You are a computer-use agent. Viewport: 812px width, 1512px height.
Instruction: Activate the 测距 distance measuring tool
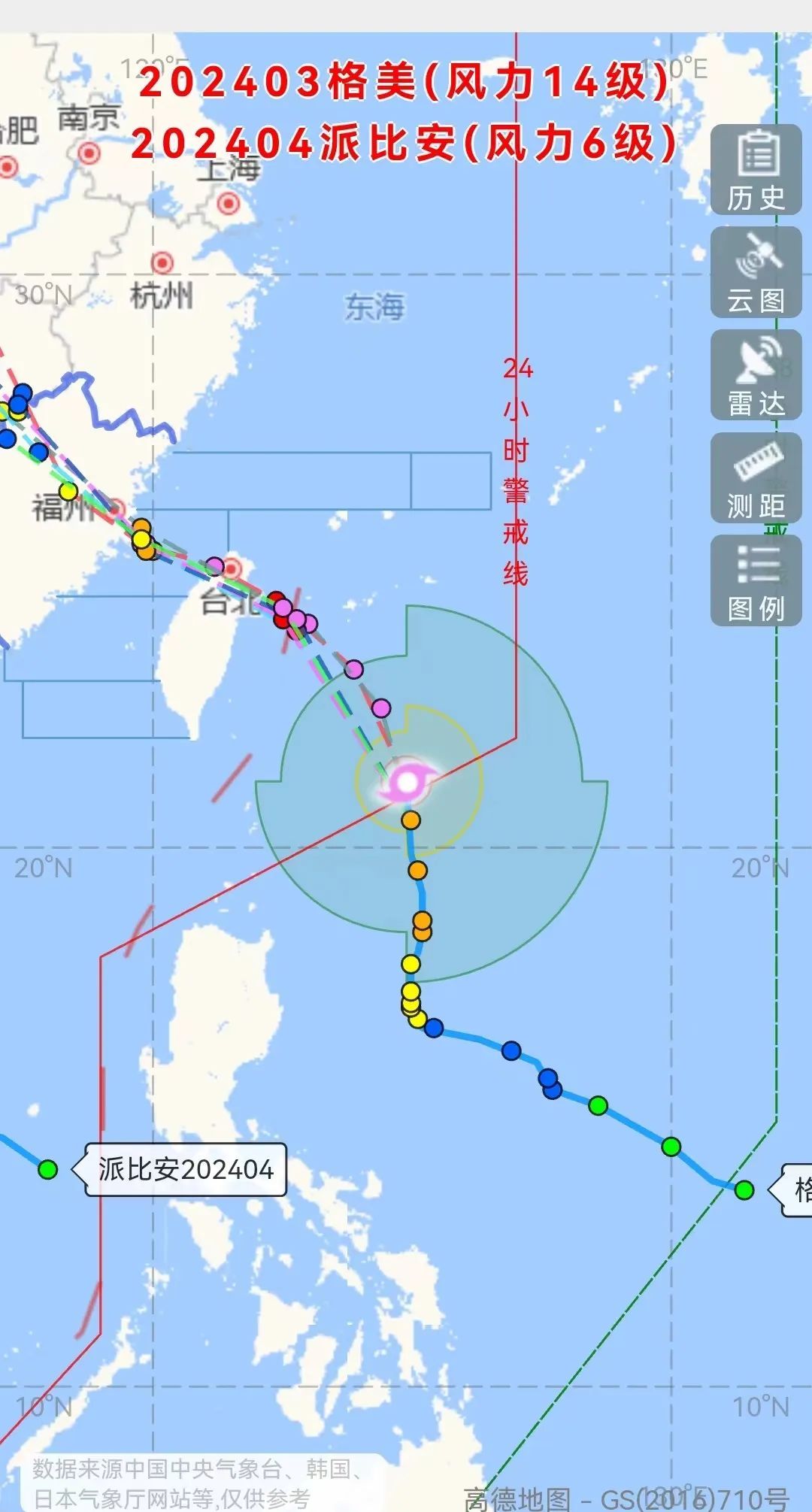756,478
